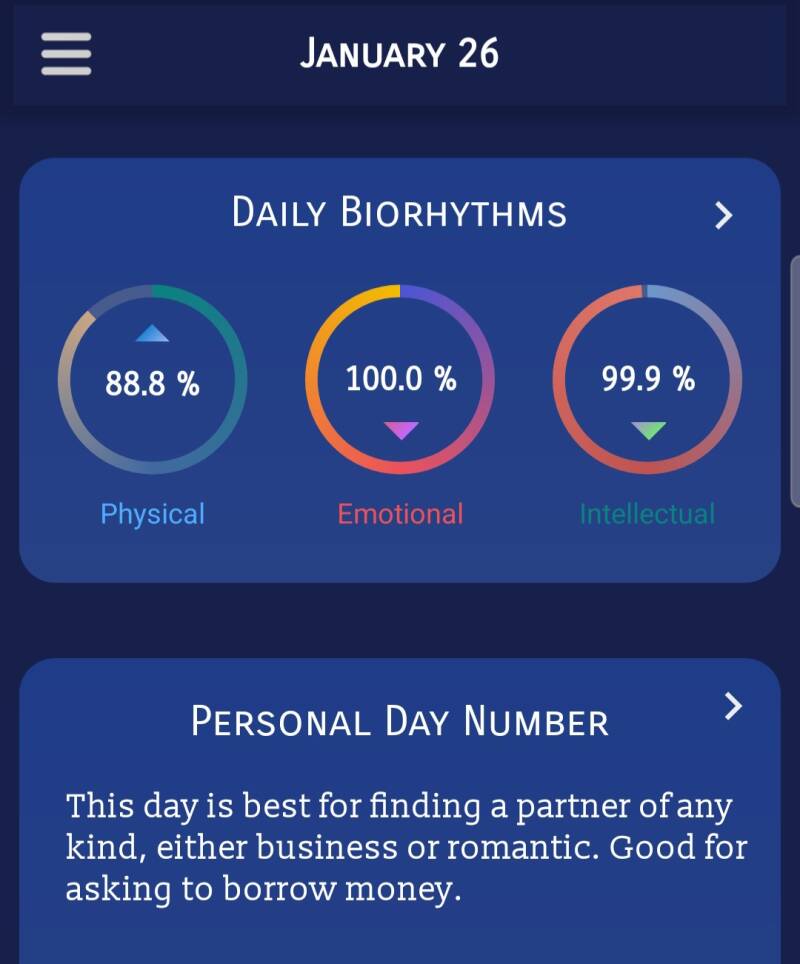View the Emotional biorhythm circle
Viewport: 800px width, 964px height.
tap(400, 380)
